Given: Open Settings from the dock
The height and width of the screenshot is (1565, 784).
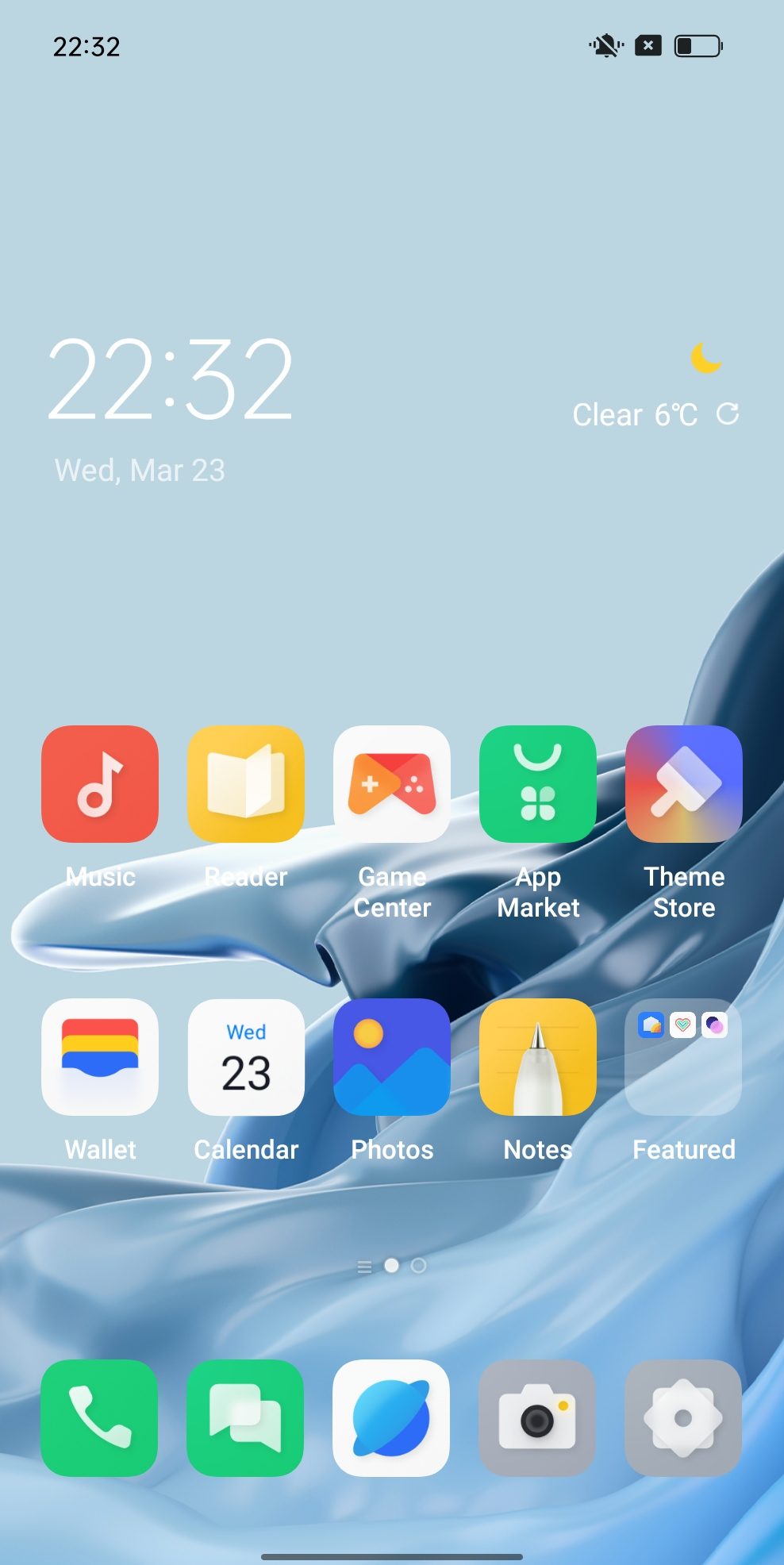Looking at the screenshot, I should (683, 1418).
